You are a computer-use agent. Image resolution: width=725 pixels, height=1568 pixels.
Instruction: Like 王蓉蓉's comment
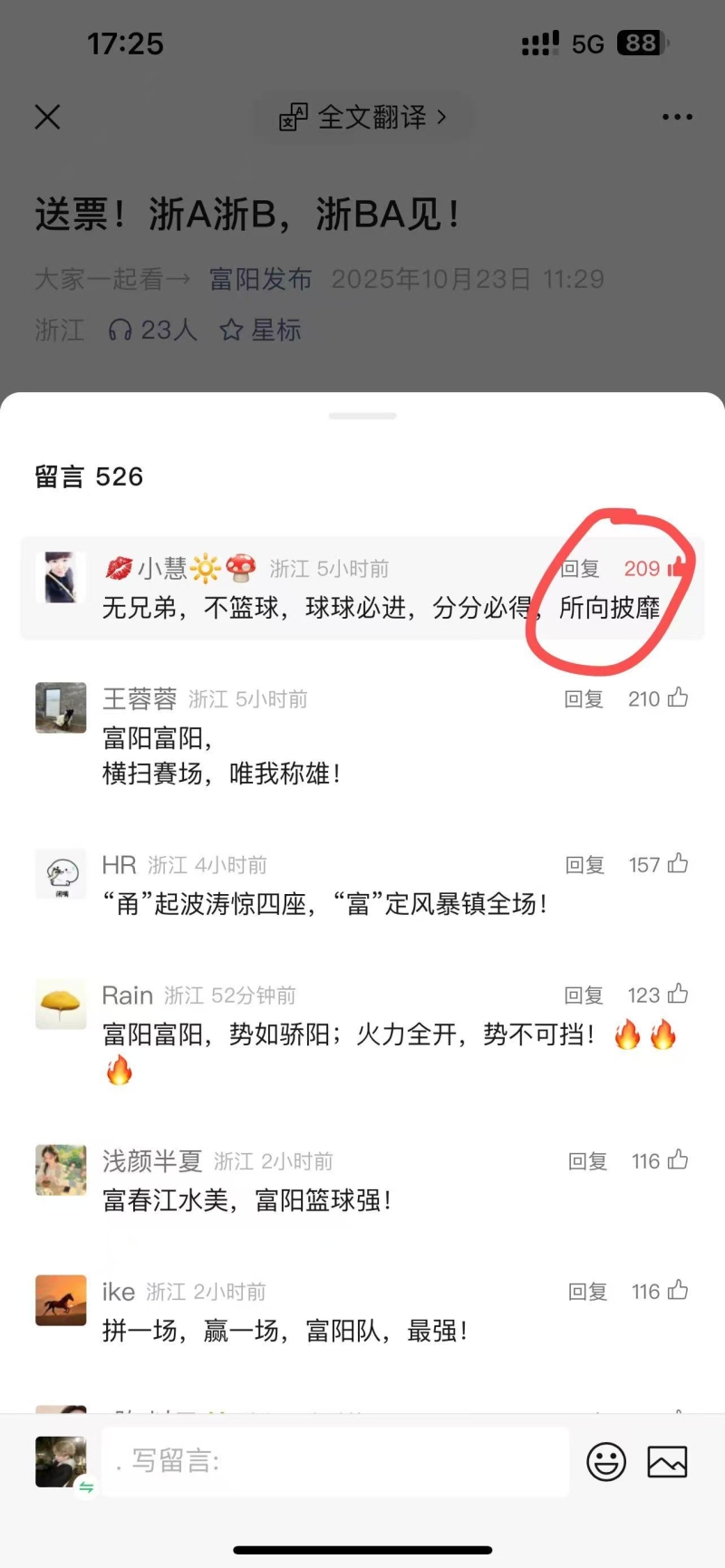coord(678,697)
